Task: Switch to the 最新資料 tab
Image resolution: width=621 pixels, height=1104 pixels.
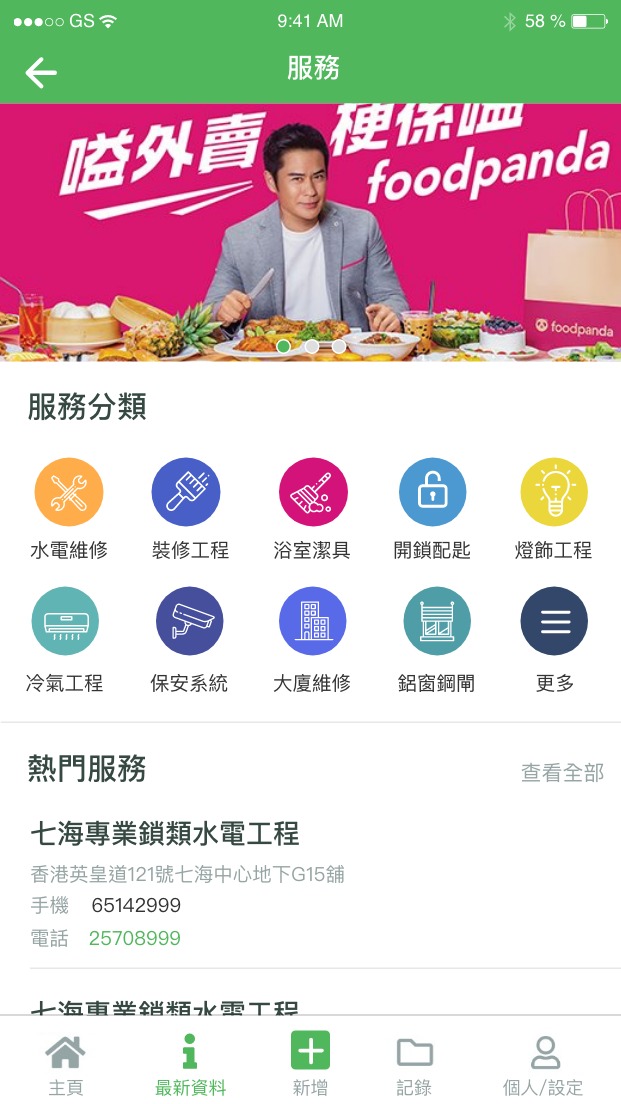Action: pos(190,1065)
